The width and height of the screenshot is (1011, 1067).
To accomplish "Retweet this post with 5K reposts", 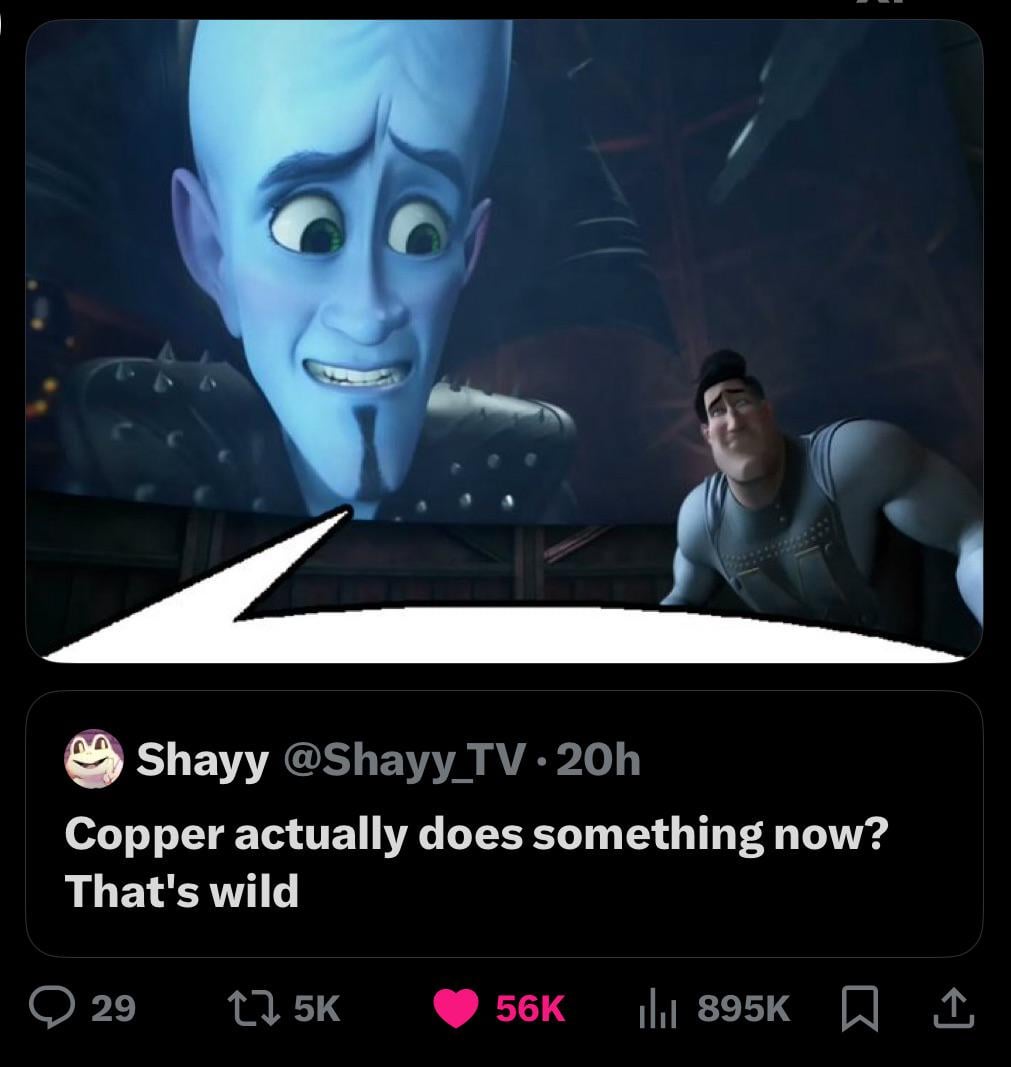I will click(x=243, y=1009).
